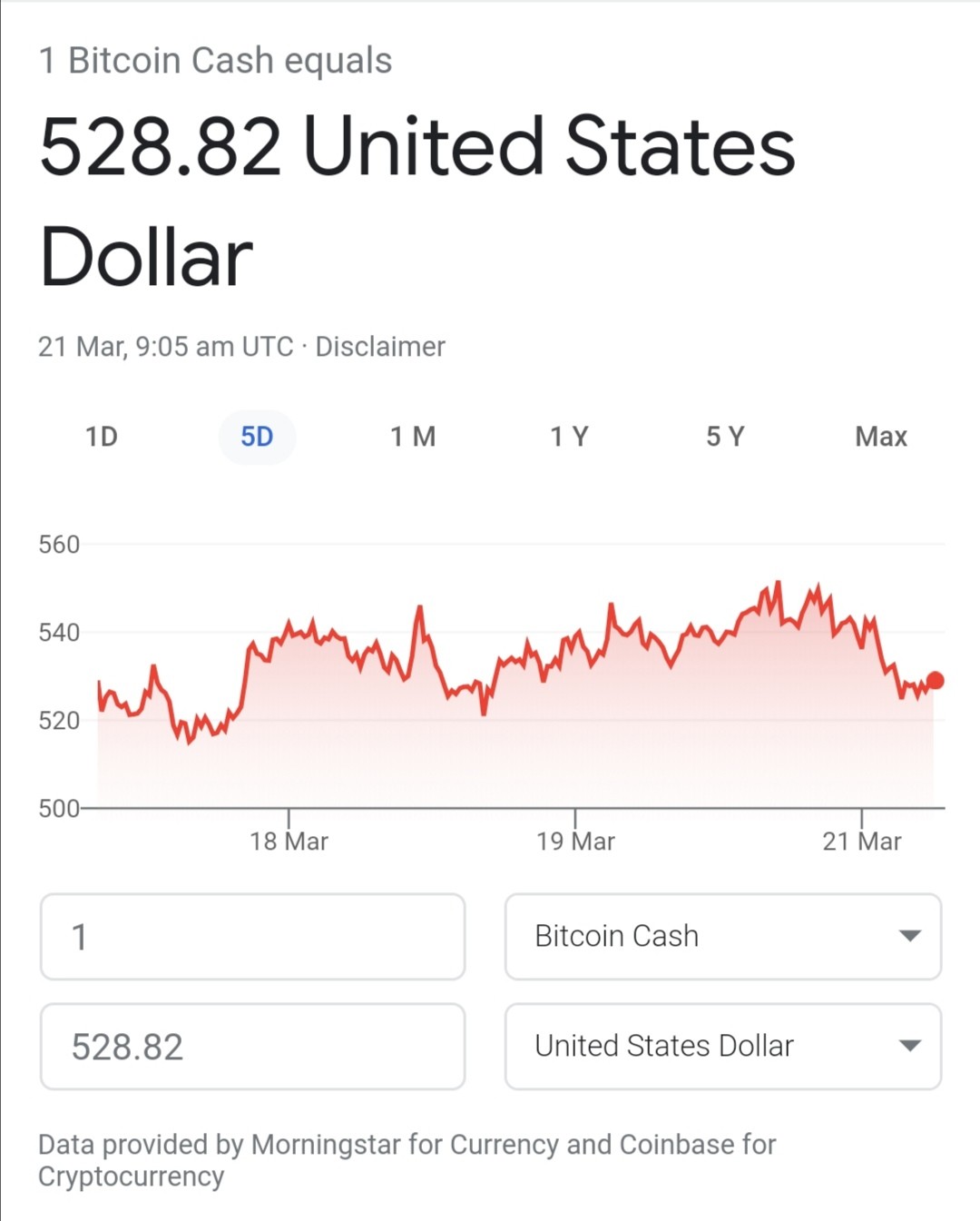
Task: Select the Max time range
Action: (x=881, y=437)
